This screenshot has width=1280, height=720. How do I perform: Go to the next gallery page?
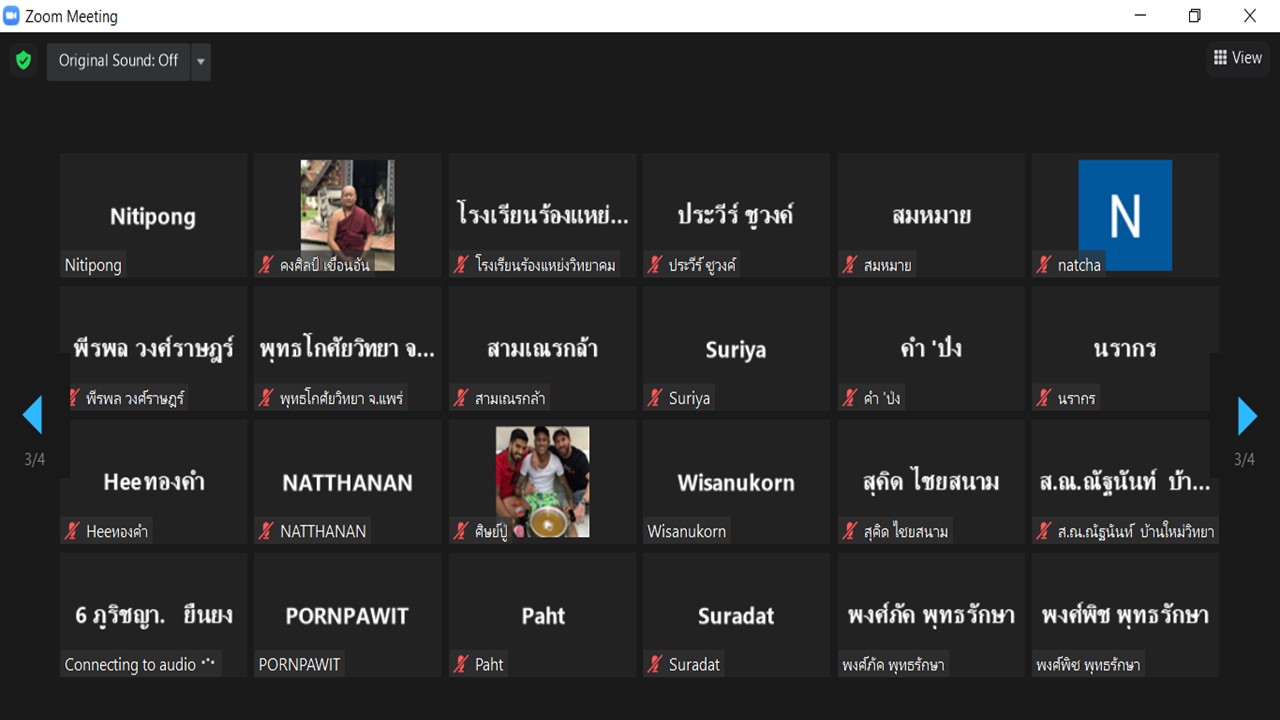(1246, 416)
